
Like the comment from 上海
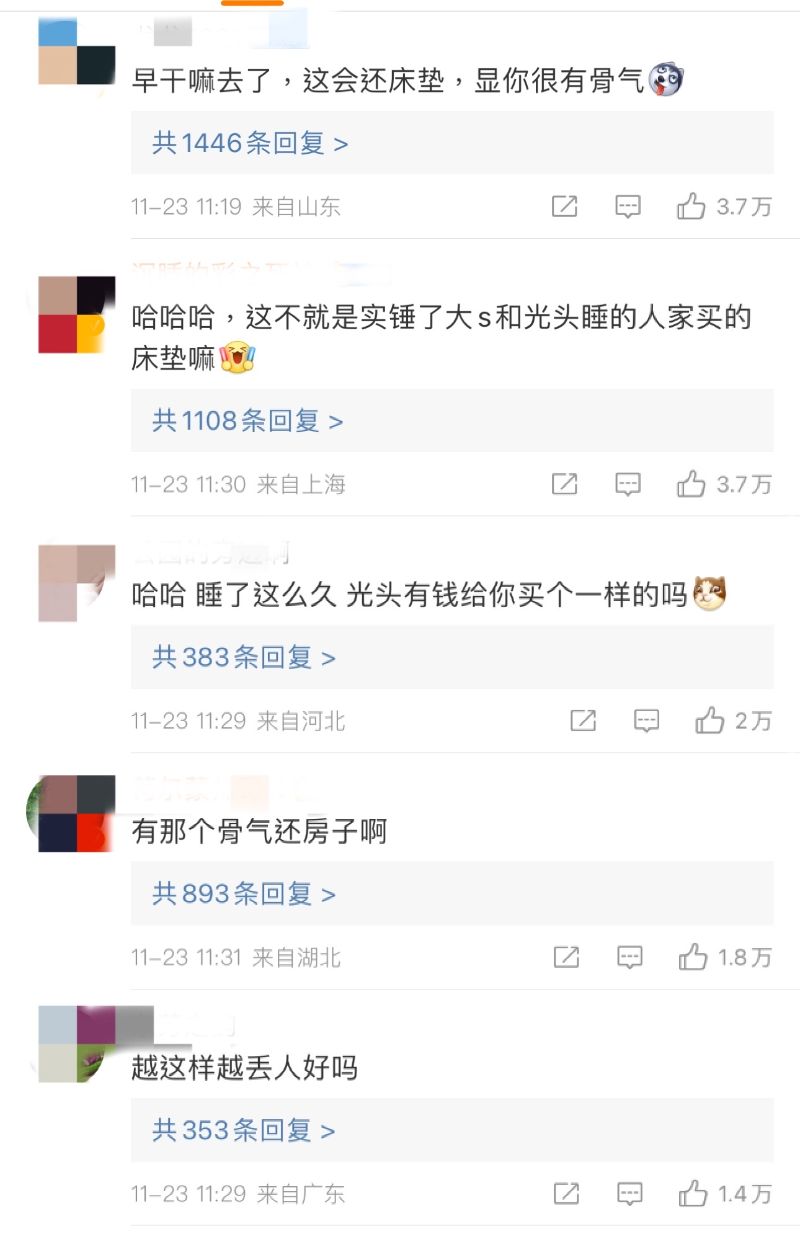pos(691,485)
